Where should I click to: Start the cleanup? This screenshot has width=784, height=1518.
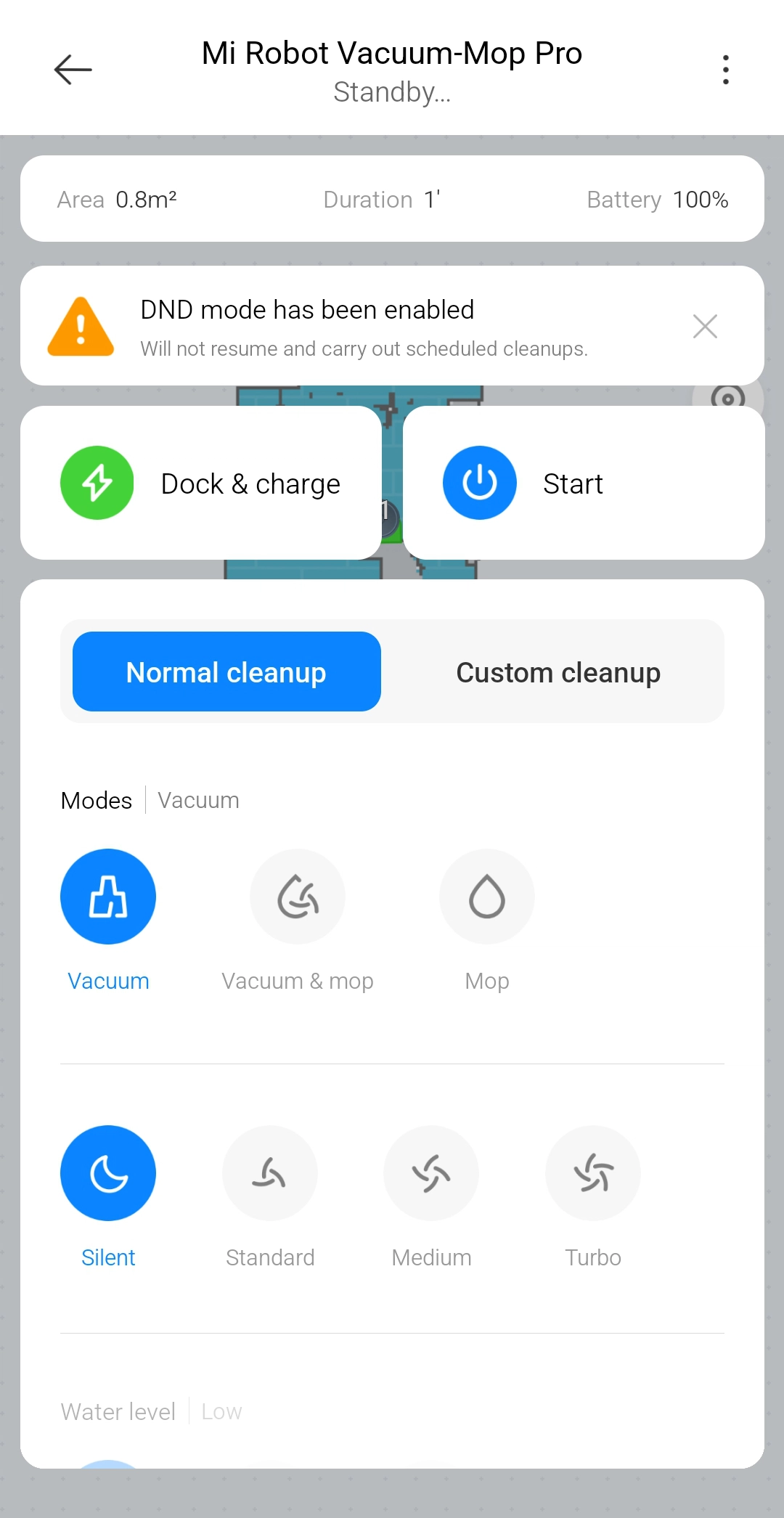point(584,483)
